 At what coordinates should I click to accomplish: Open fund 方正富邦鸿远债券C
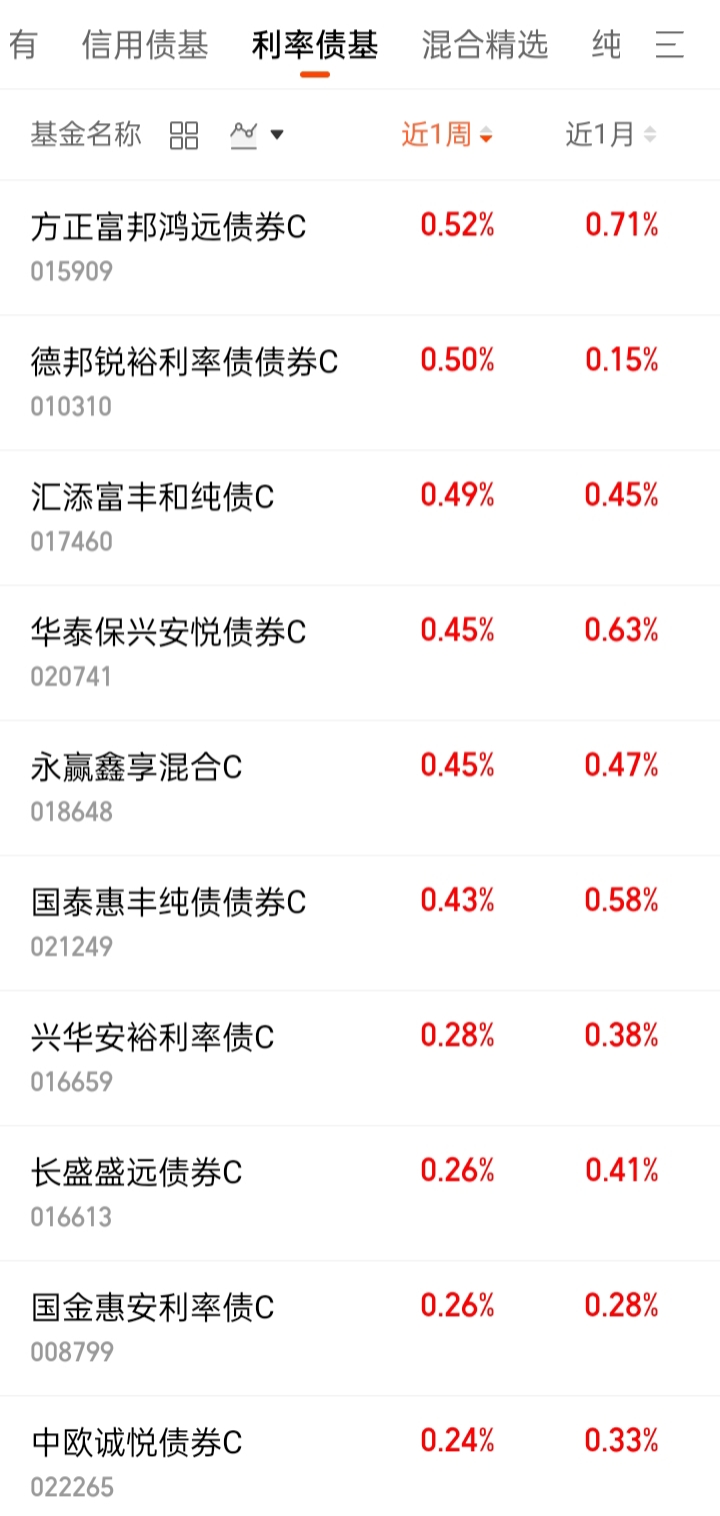click(168, 228)
